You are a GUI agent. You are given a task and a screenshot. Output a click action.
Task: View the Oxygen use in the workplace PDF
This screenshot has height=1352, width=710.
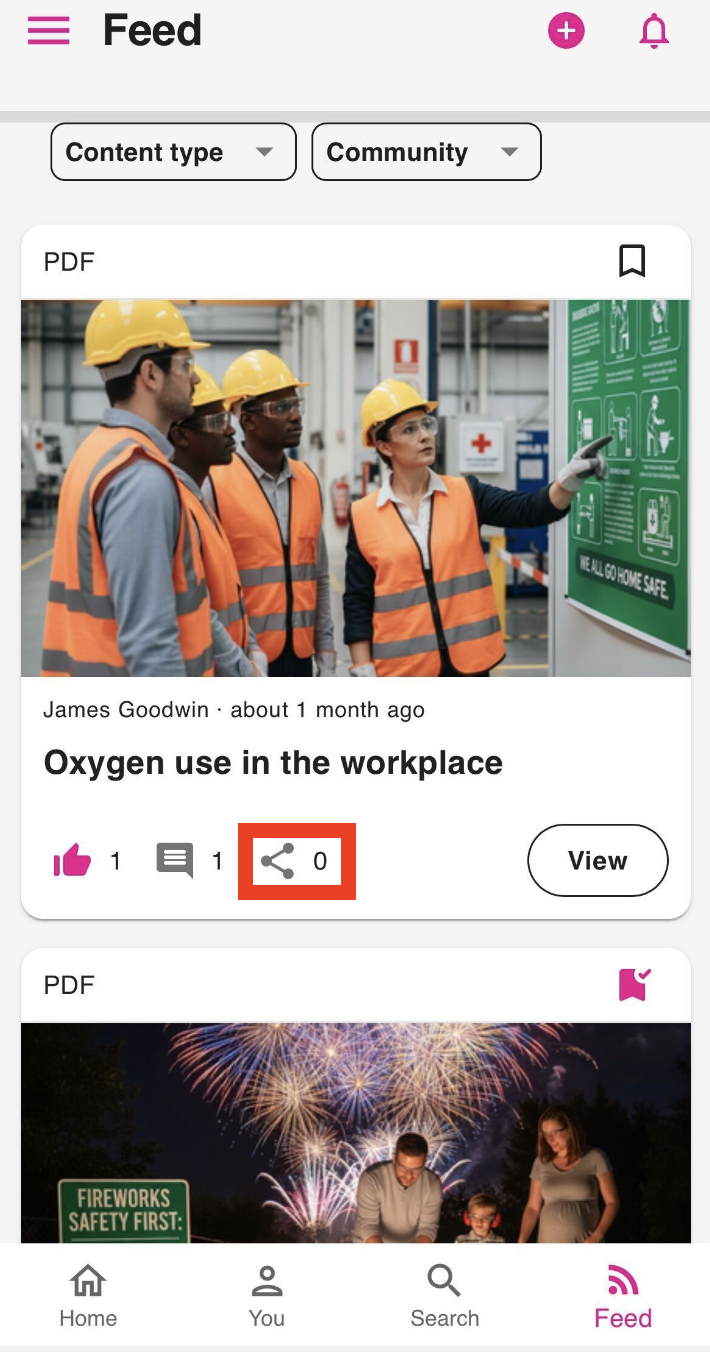tap(597, 861)
